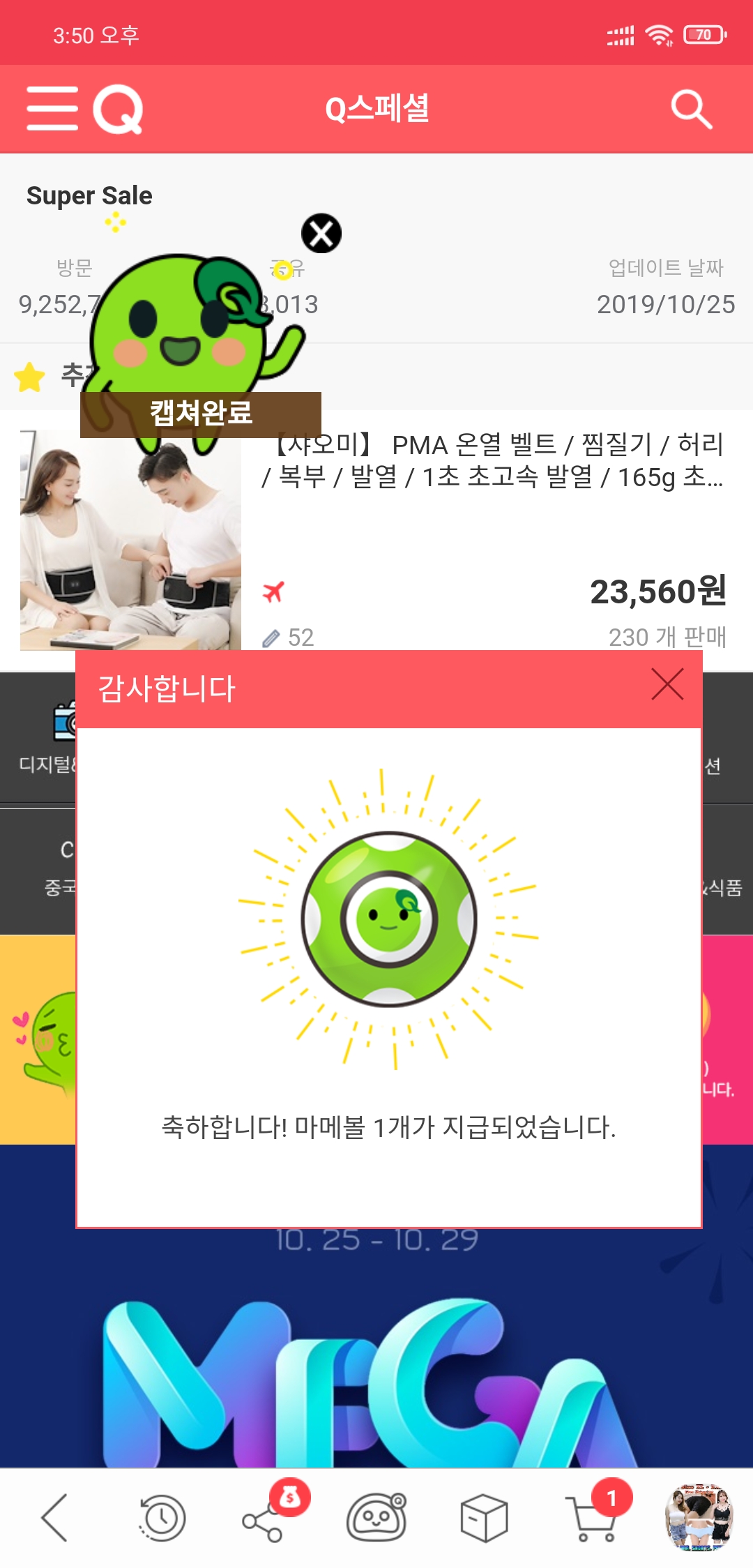
Task: Open the box delivery icon
Action: pos(483,1518)
